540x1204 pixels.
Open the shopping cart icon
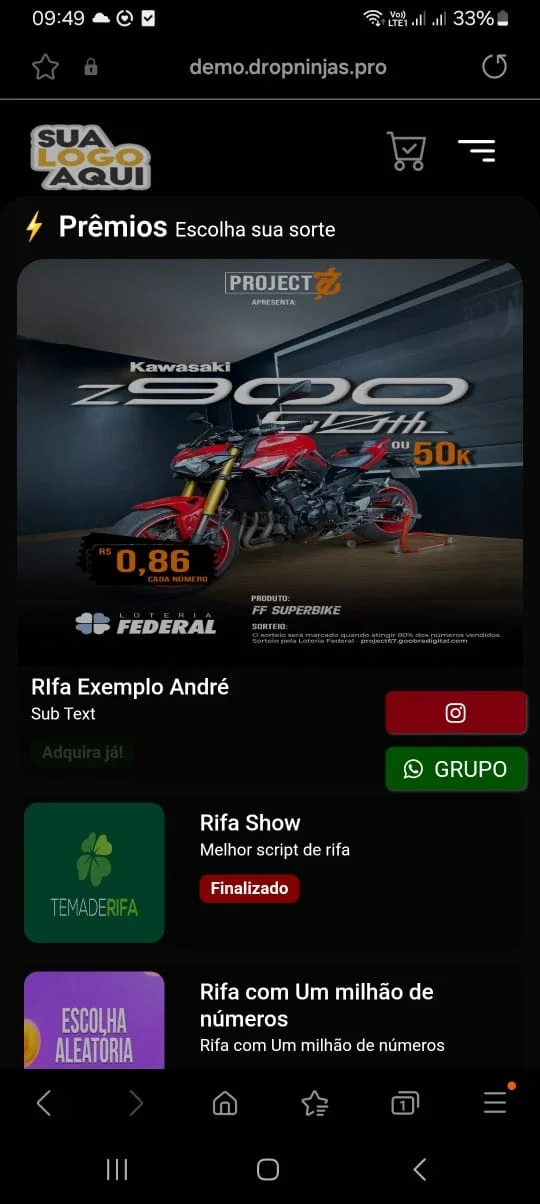[x=406, y=151]
